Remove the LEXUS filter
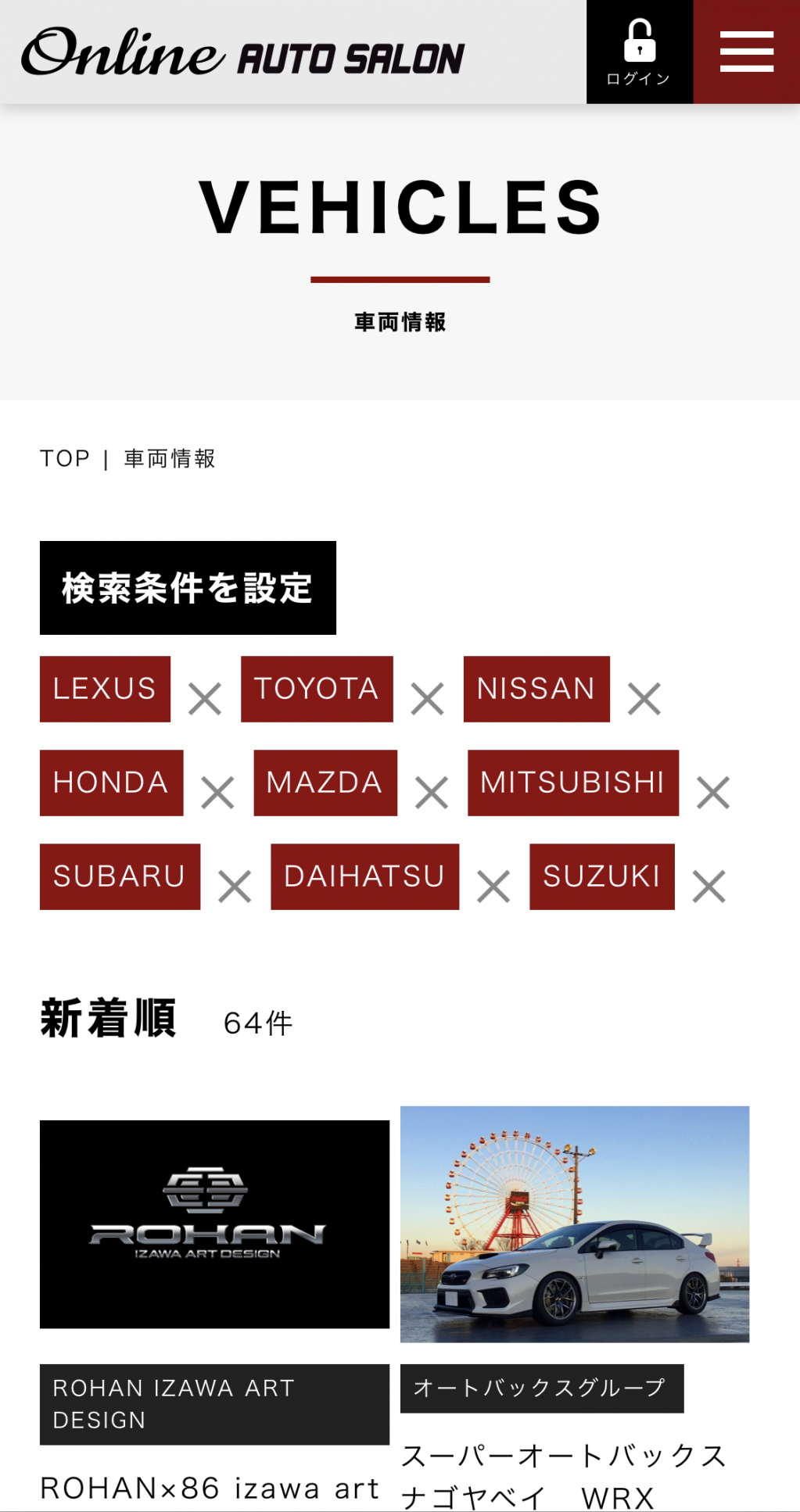 tap(205, 698)
